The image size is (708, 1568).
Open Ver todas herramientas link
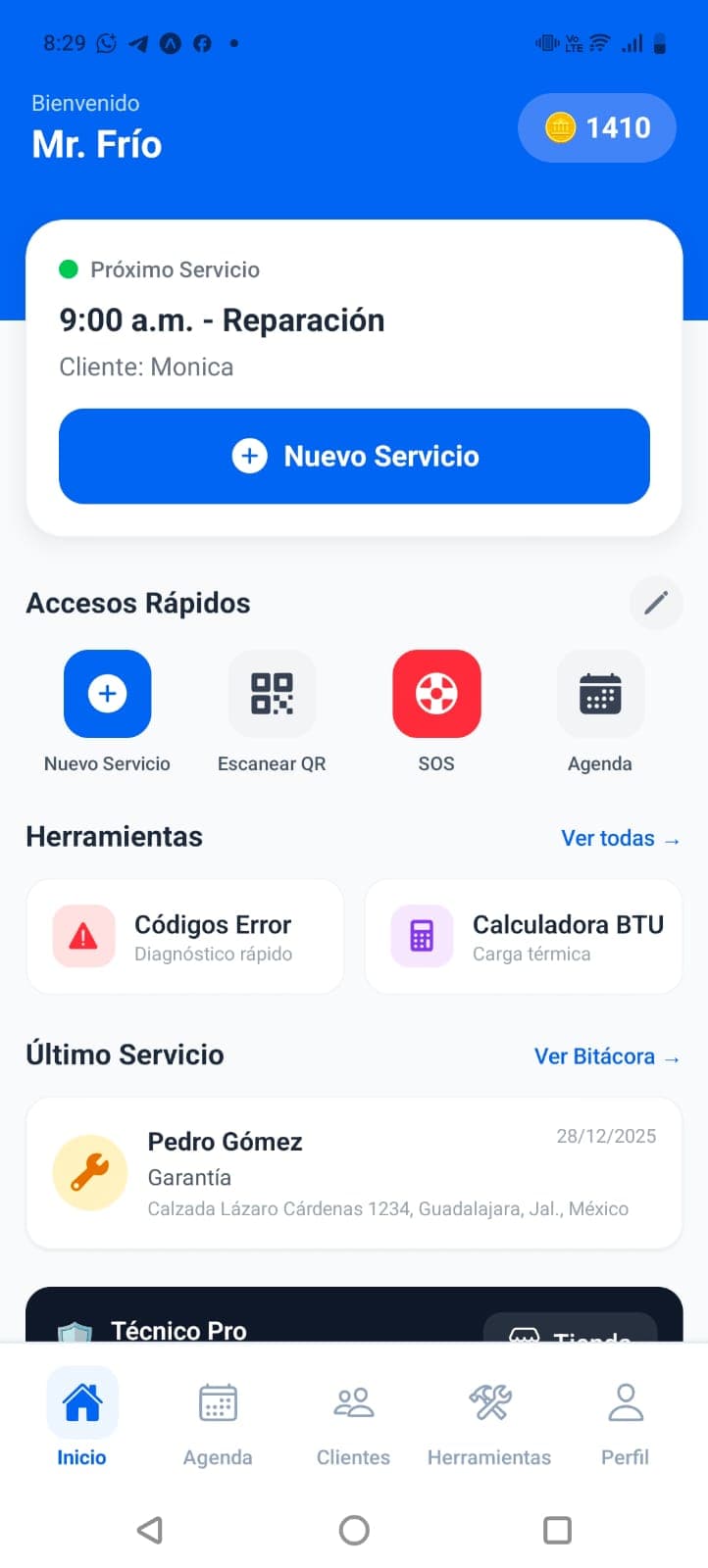[x=620, y=838]
